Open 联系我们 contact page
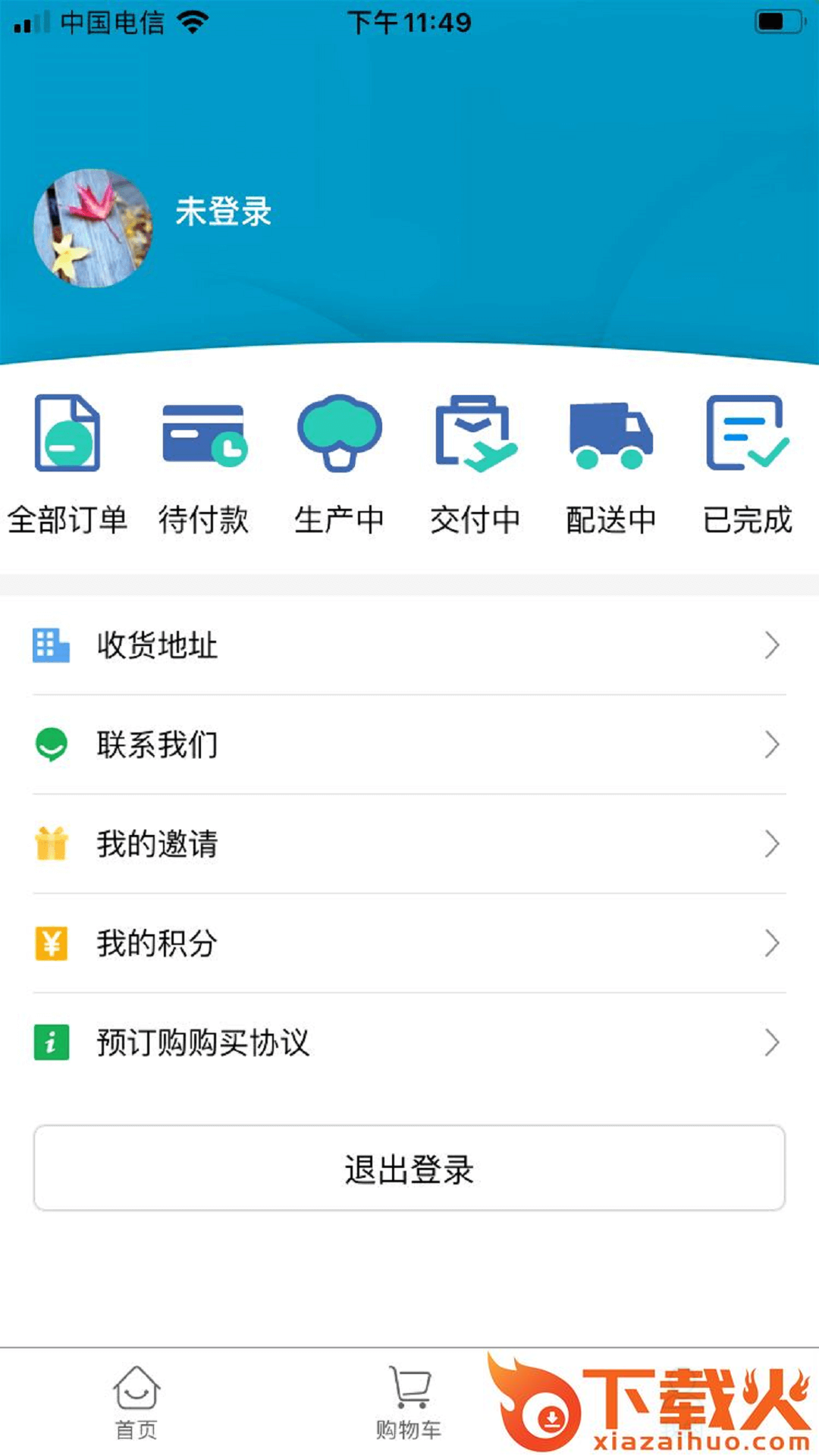The image size is (819, 1456). (409, 745)
